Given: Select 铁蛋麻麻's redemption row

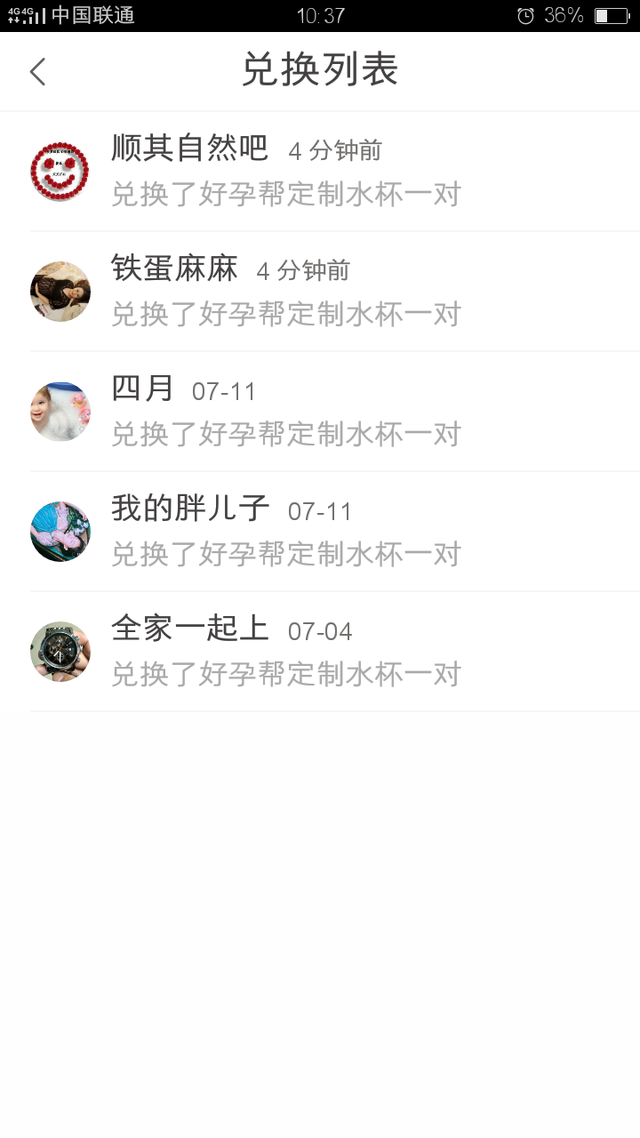Looking at the screenshot, I should tap(320, 291).
